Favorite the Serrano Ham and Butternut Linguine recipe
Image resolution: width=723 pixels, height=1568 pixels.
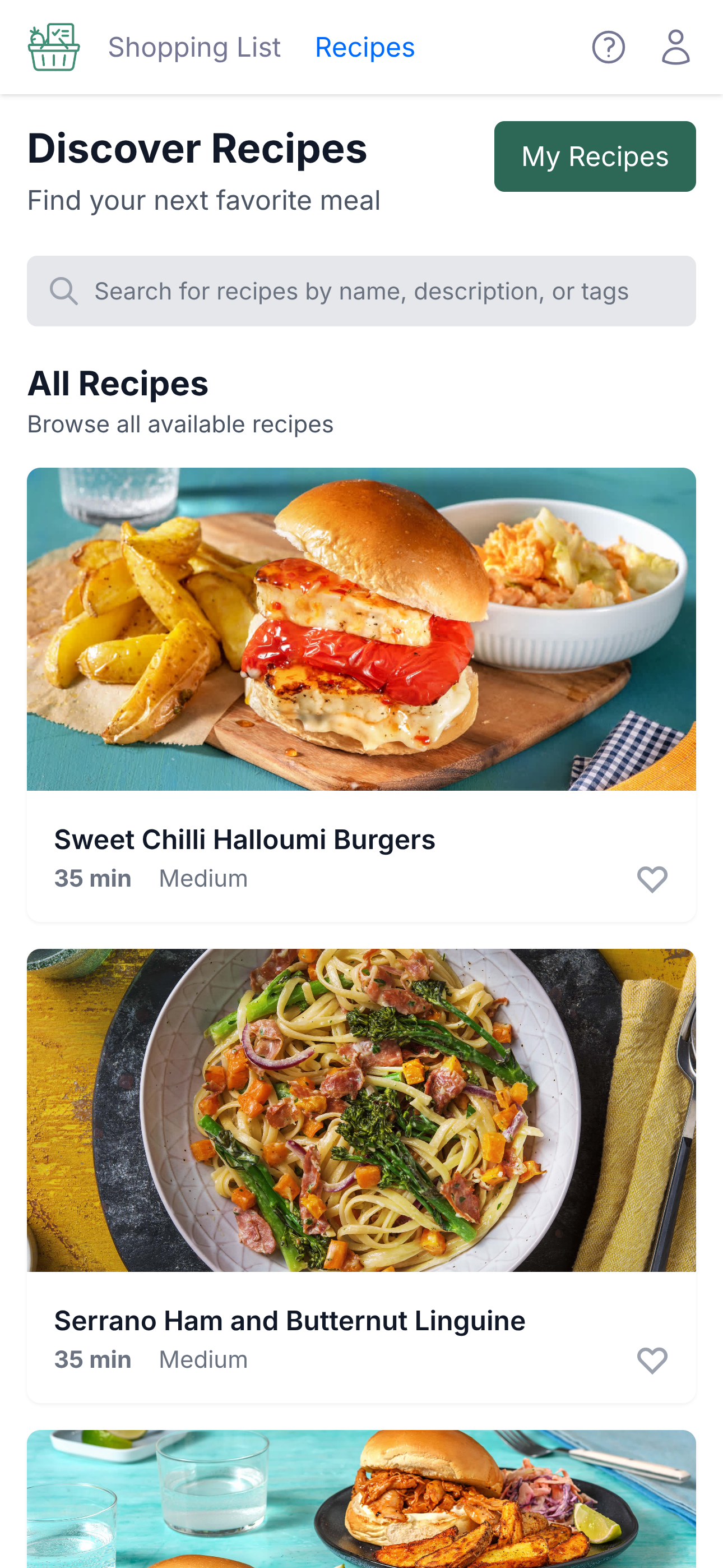coord(652,1359)
